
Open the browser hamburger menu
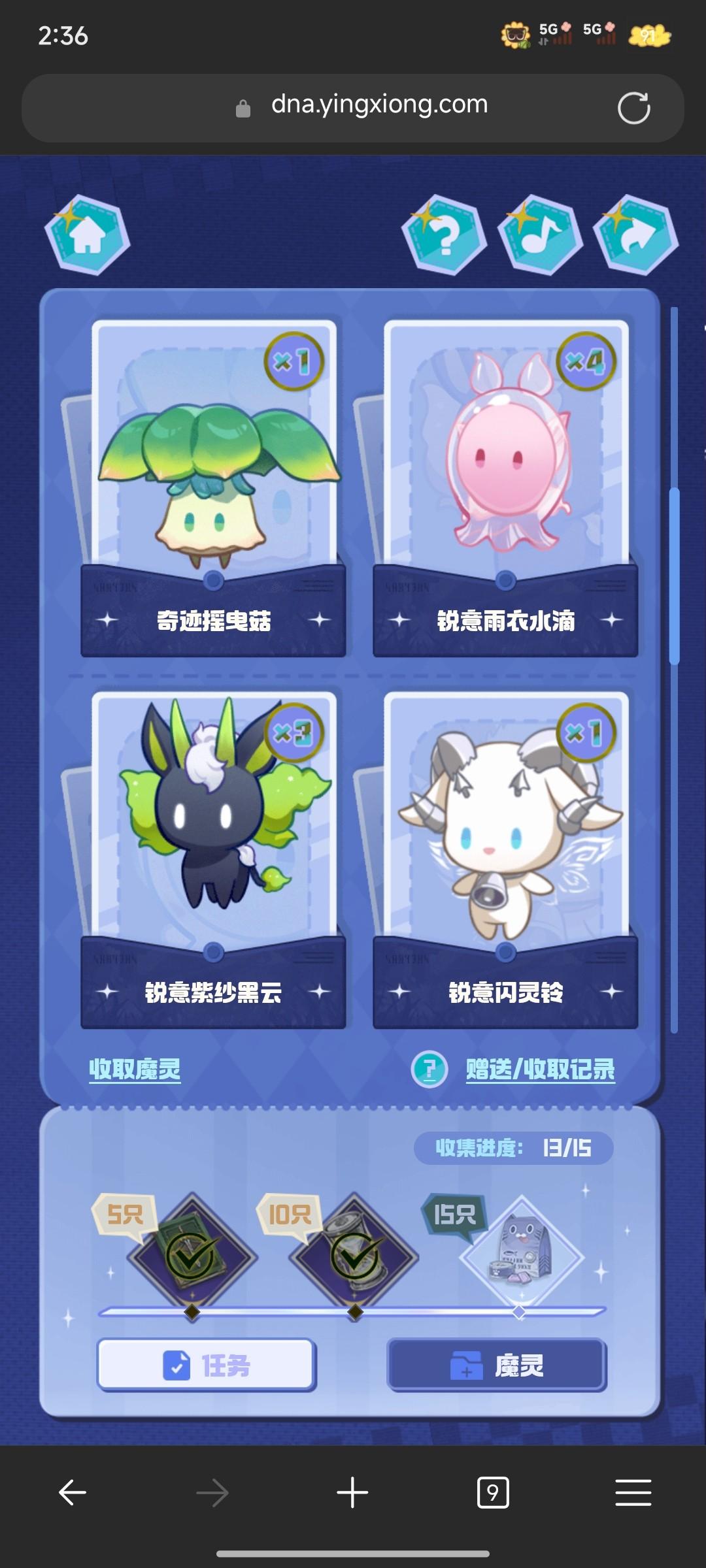[633, 1492]
